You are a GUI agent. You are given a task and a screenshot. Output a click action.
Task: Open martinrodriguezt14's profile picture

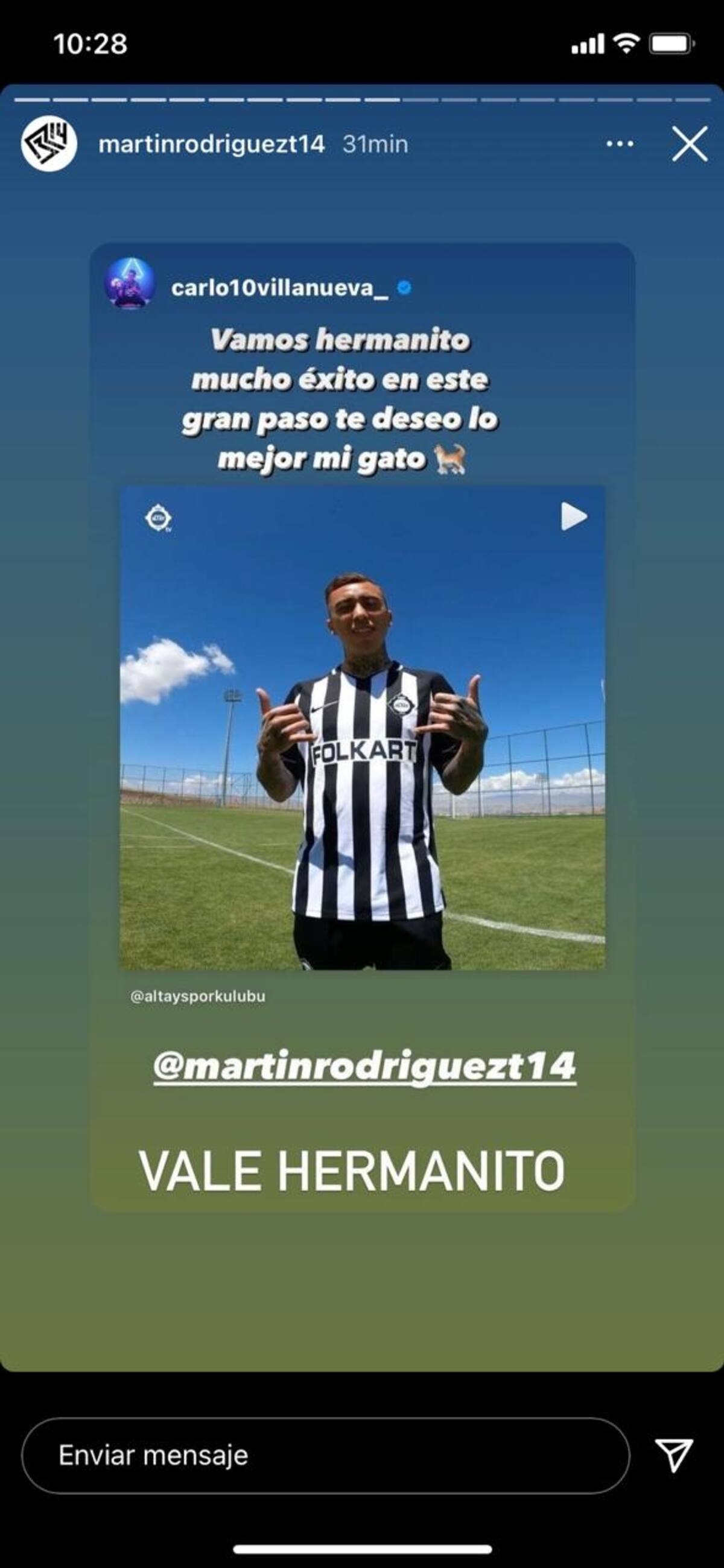click(49, 144)
